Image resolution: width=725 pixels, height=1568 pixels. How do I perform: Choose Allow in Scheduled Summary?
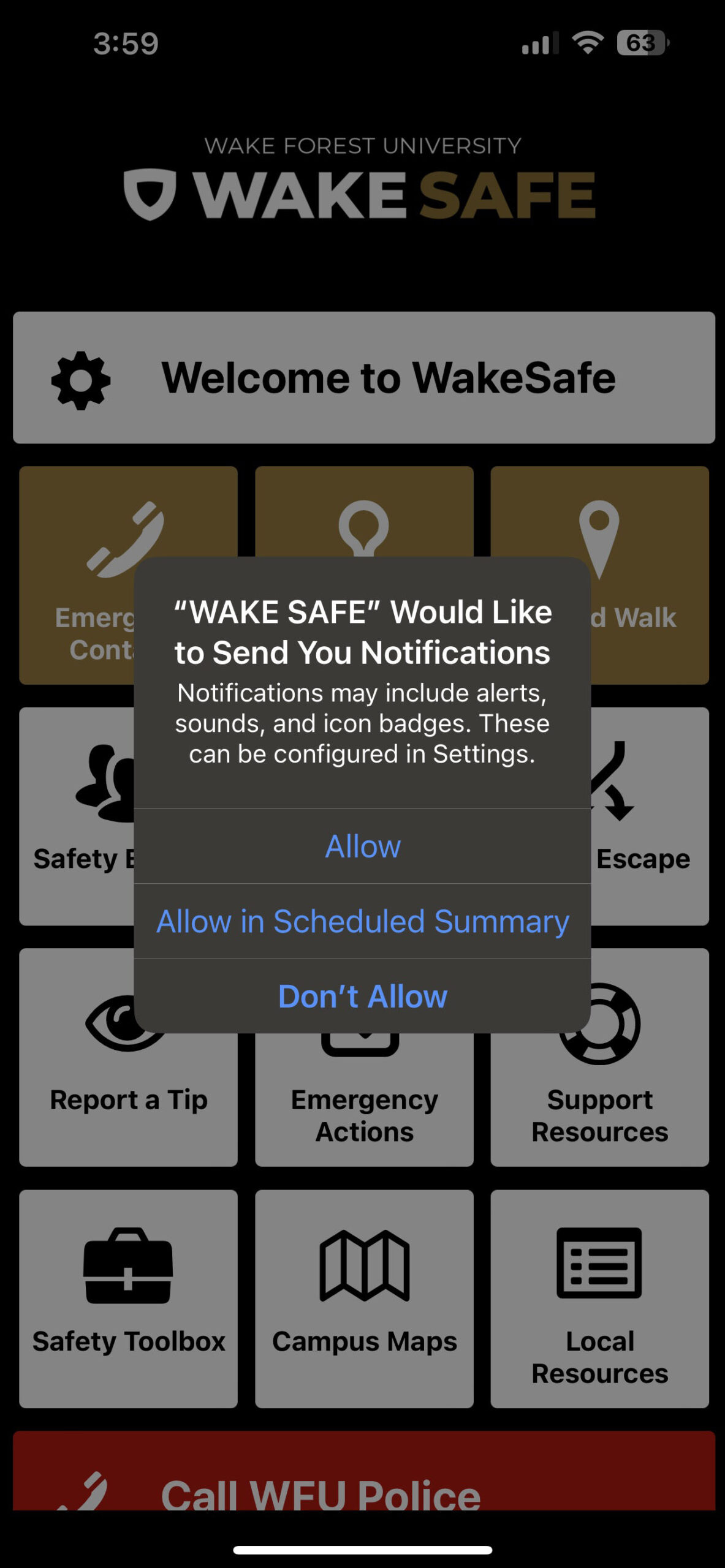coord(362,921)
